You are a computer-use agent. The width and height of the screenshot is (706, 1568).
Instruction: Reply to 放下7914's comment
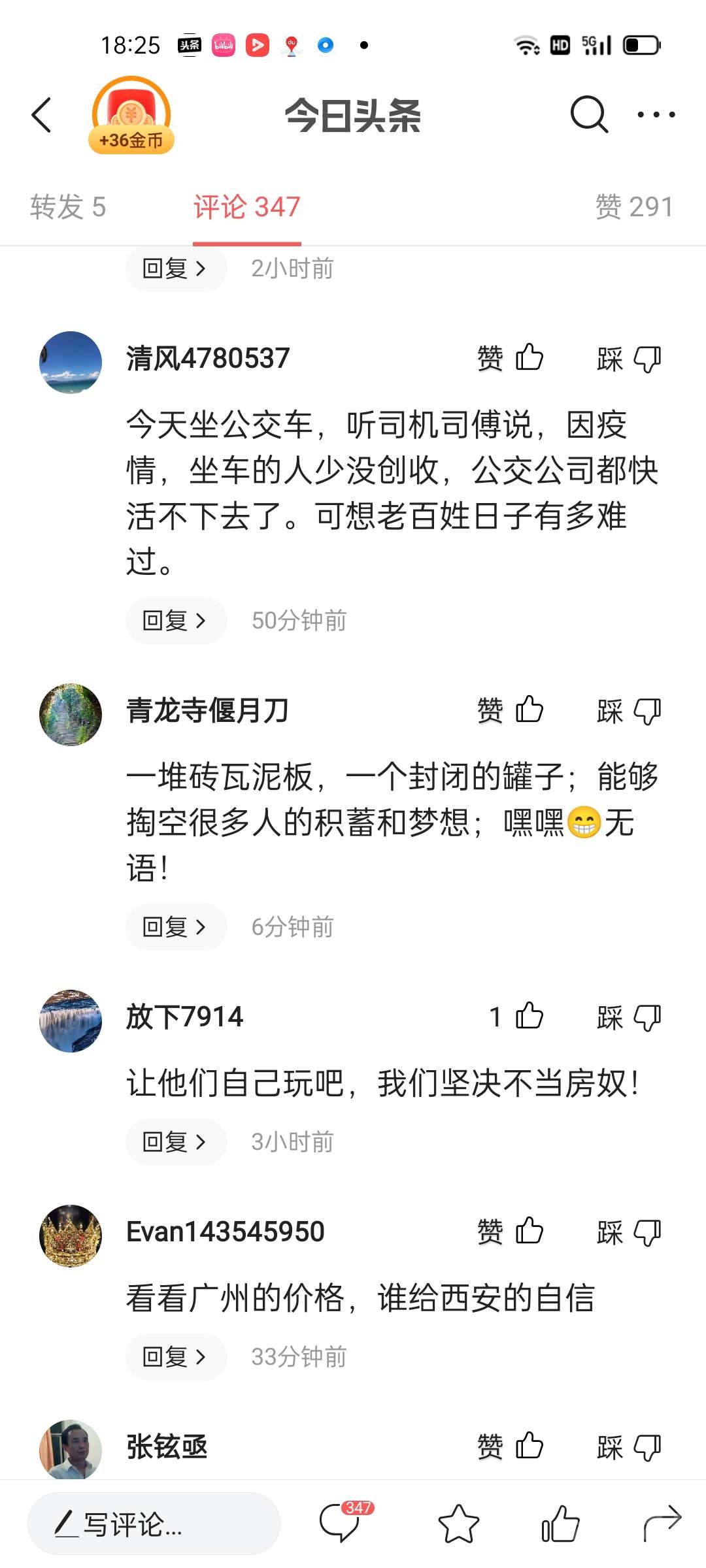[175, 1141]
